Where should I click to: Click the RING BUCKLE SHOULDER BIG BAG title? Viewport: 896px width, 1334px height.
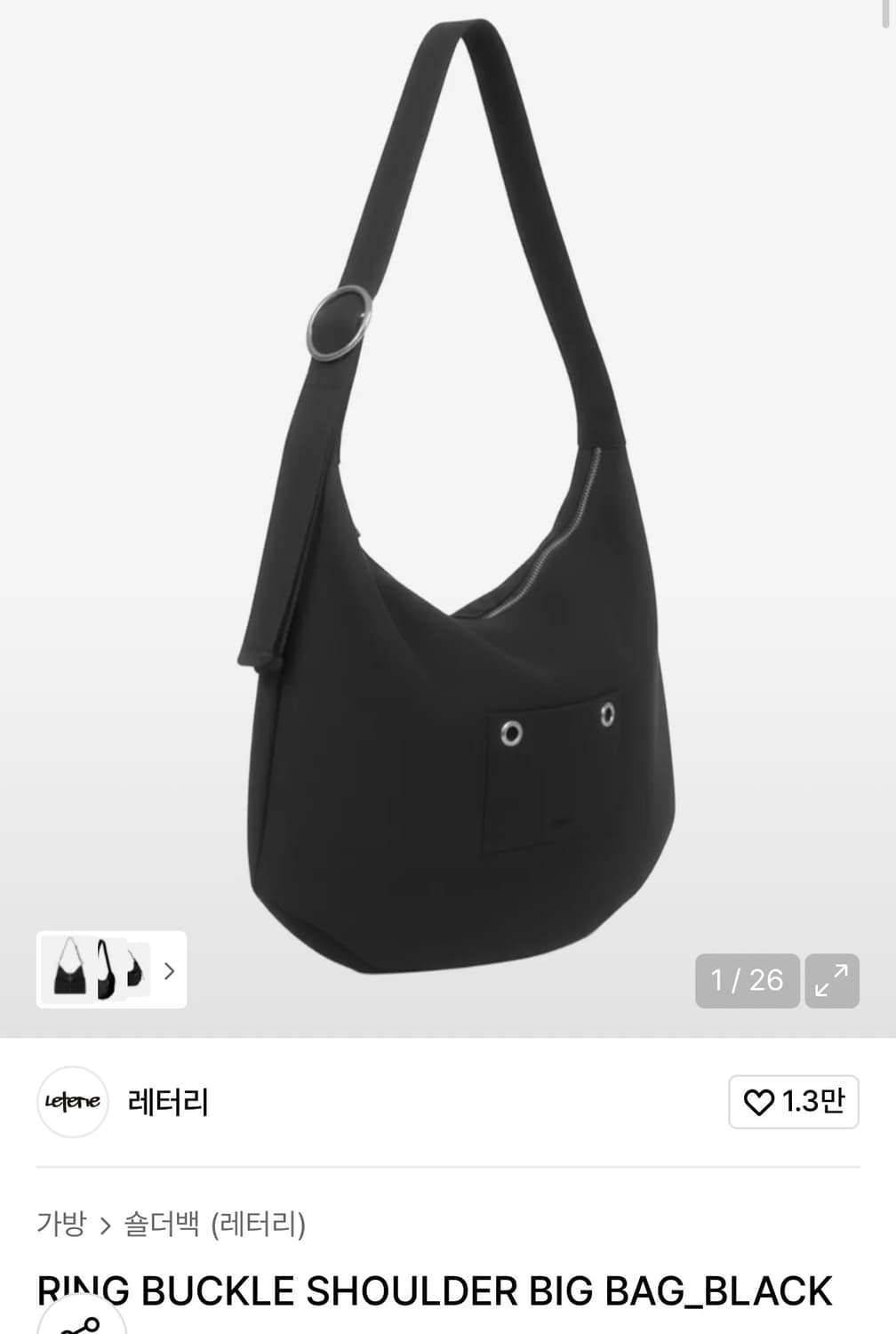pos(434,1290)
